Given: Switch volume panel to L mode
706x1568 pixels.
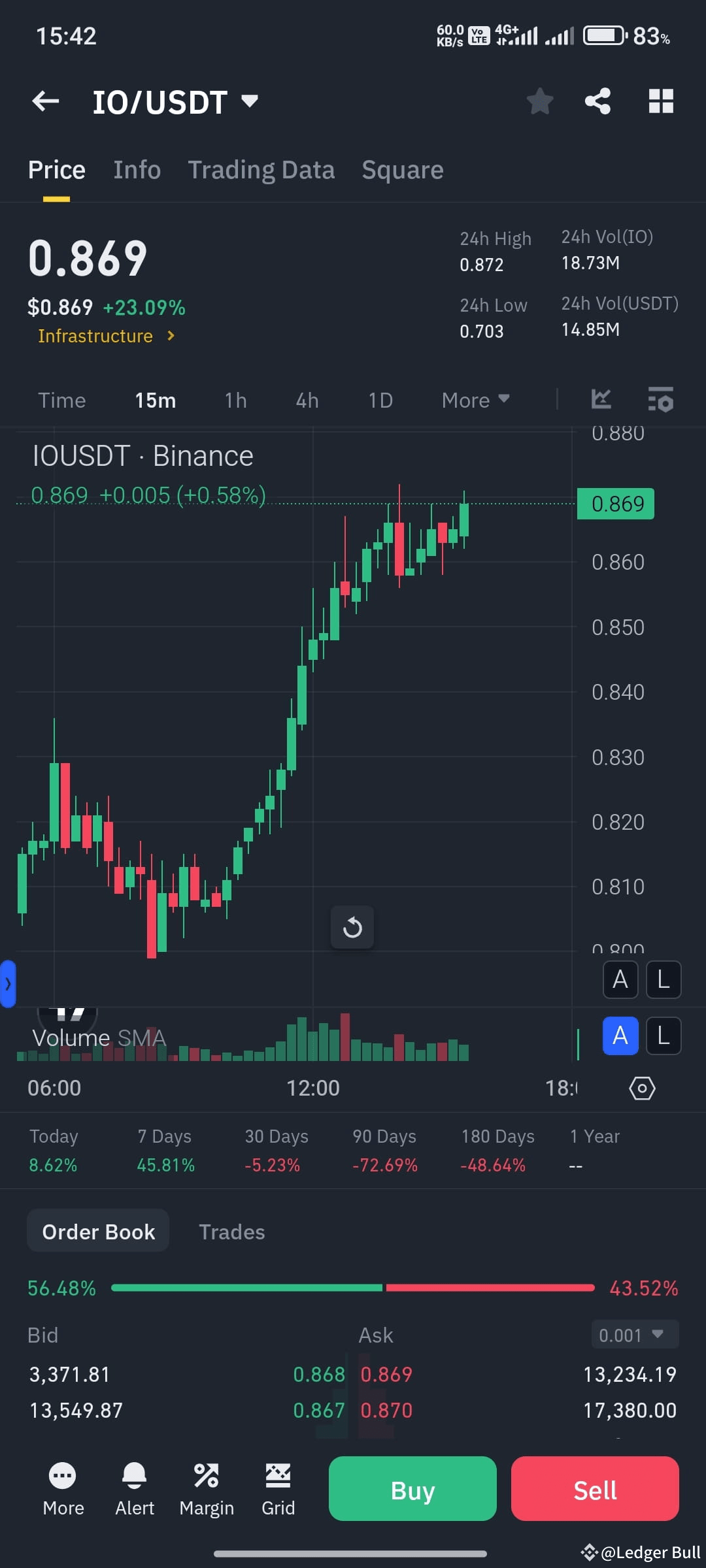Looking at the screenshot, I should 663,1036.
